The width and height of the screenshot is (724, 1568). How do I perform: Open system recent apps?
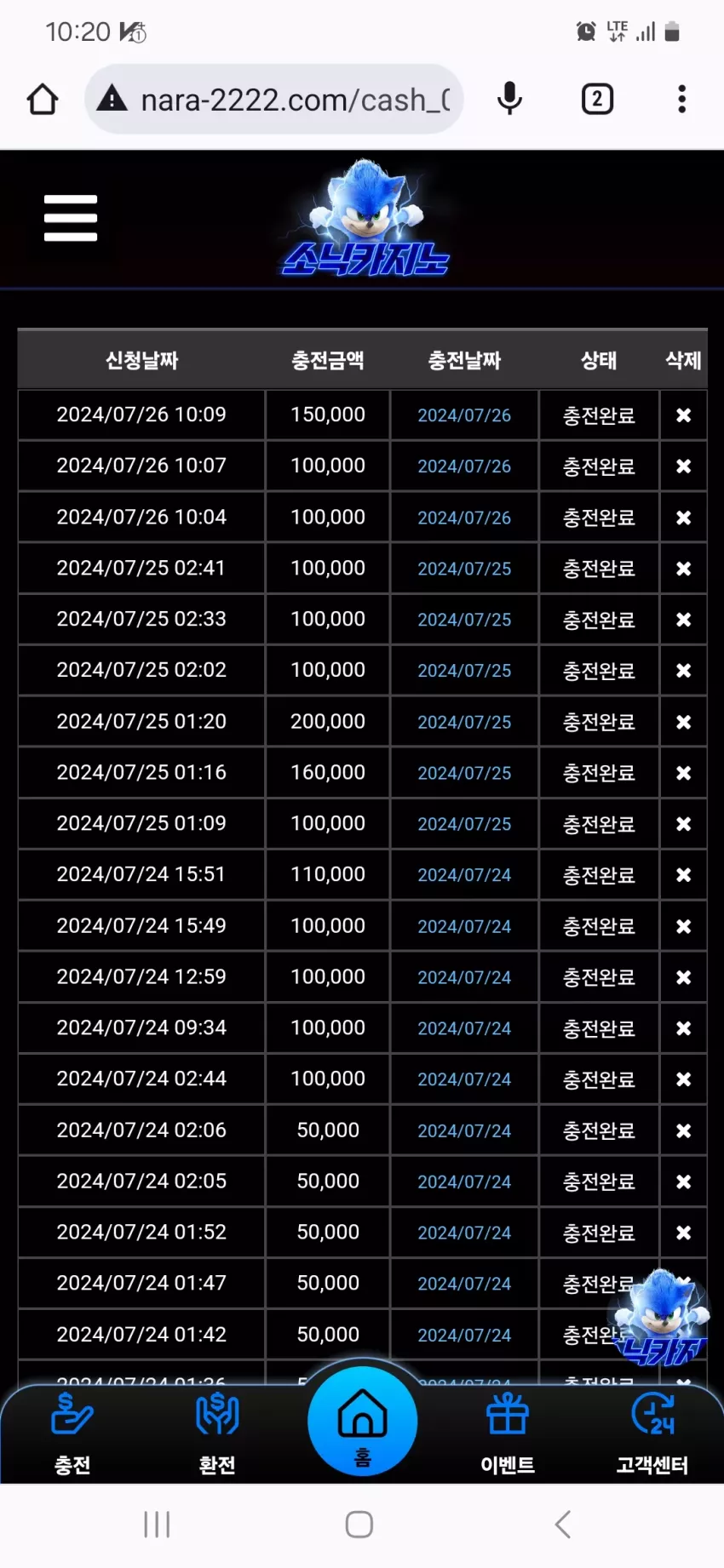[x=158, y=1525]
